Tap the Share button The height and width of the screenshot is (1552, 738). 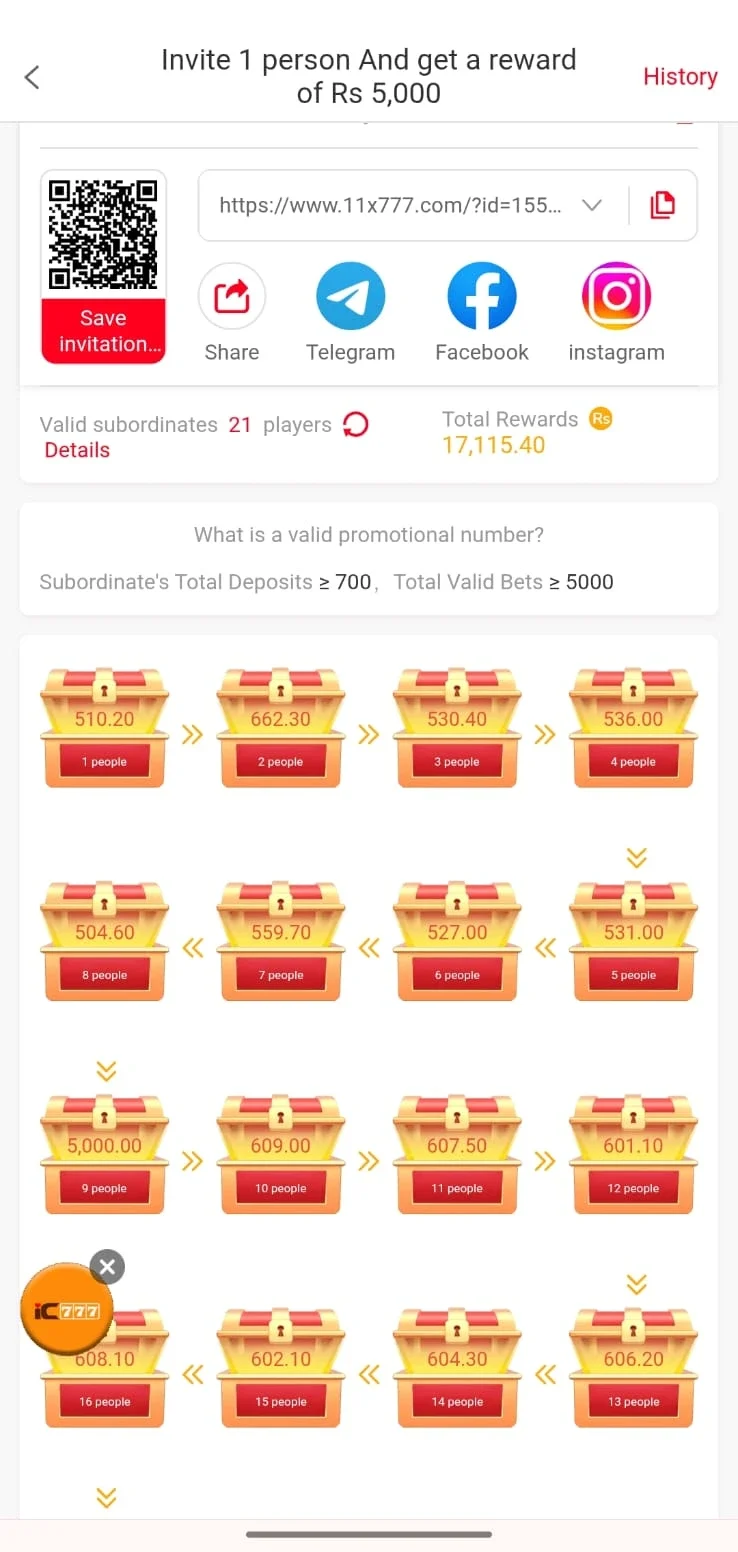(x=232, y=312)
